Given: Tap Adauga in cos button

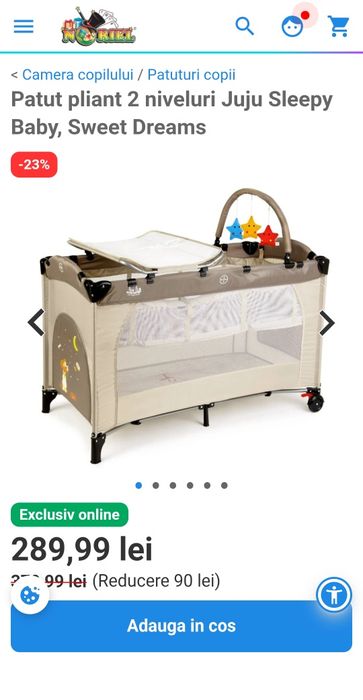Looking at the screenshot, I should pyautogui.click(x=181, y=626).
